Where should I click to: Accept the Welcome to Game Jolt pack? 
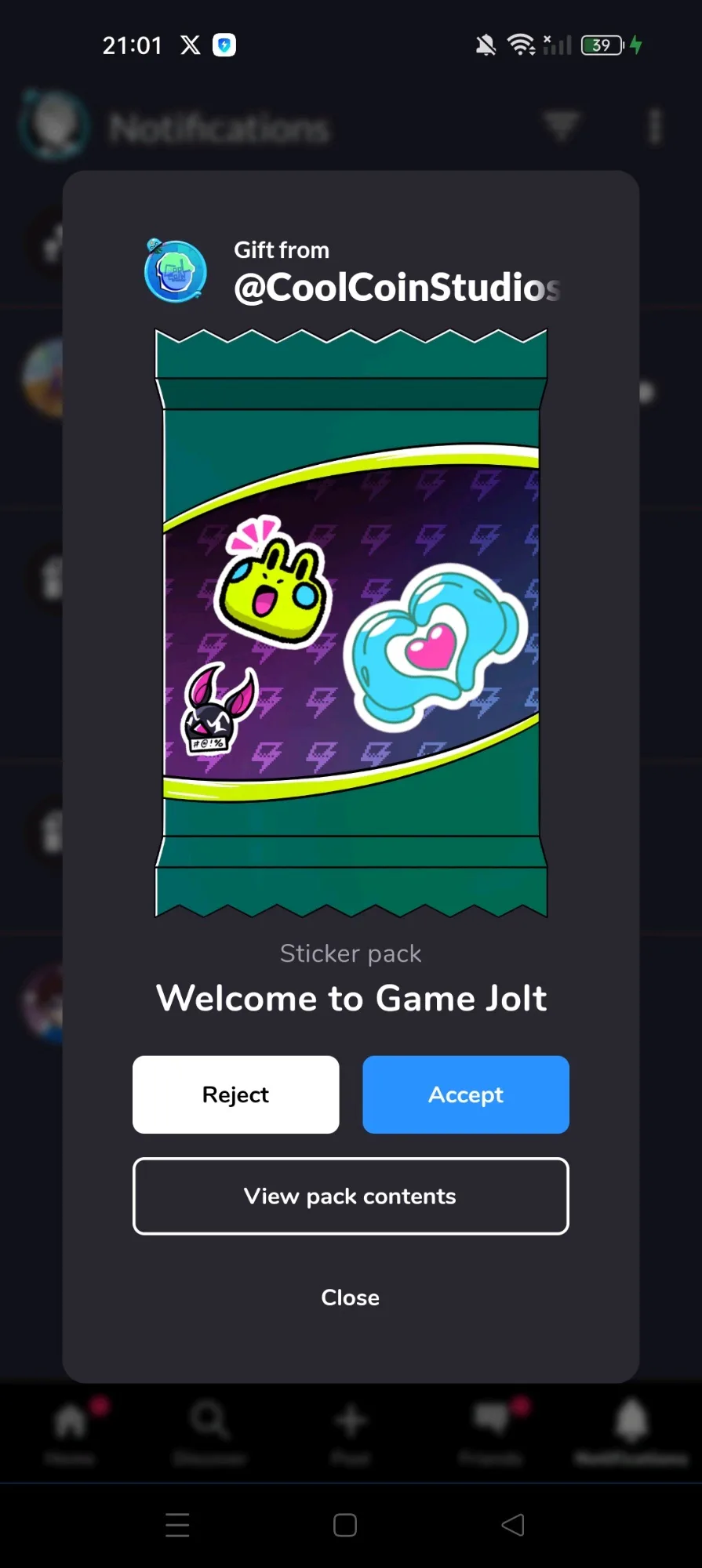(x=466, y=1094)
